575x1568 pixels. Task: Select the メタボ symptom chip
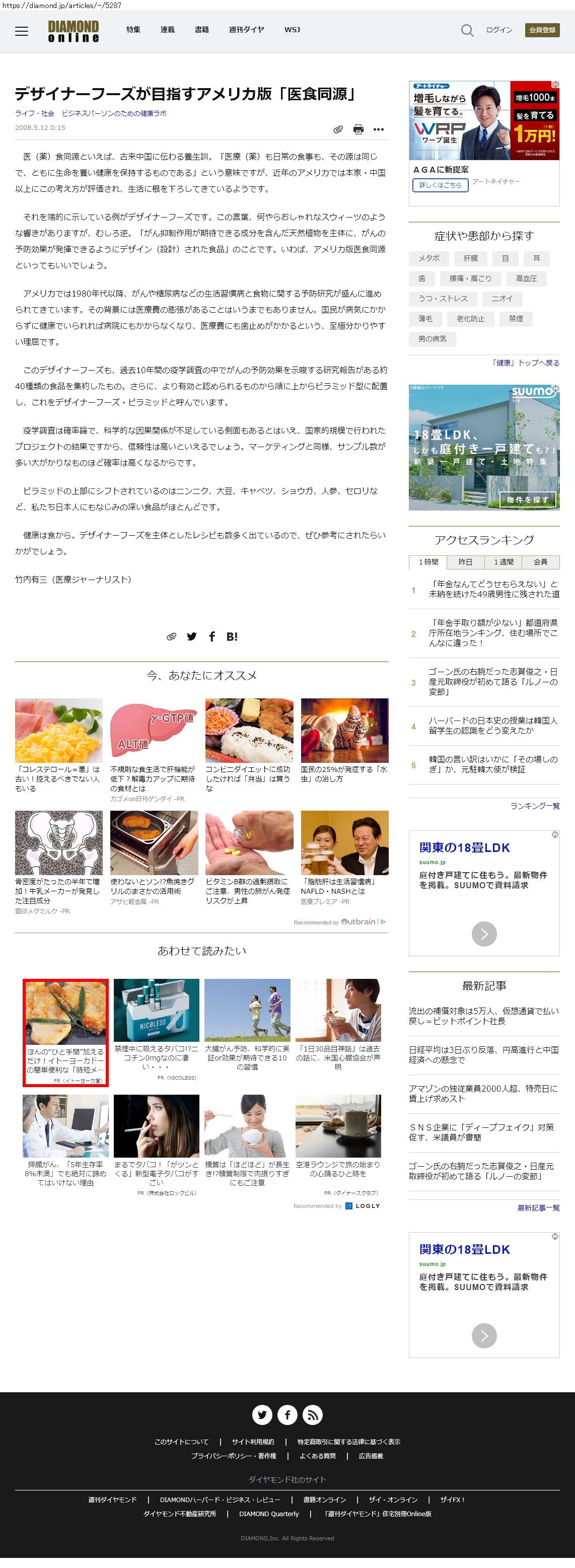coord(429,259)
